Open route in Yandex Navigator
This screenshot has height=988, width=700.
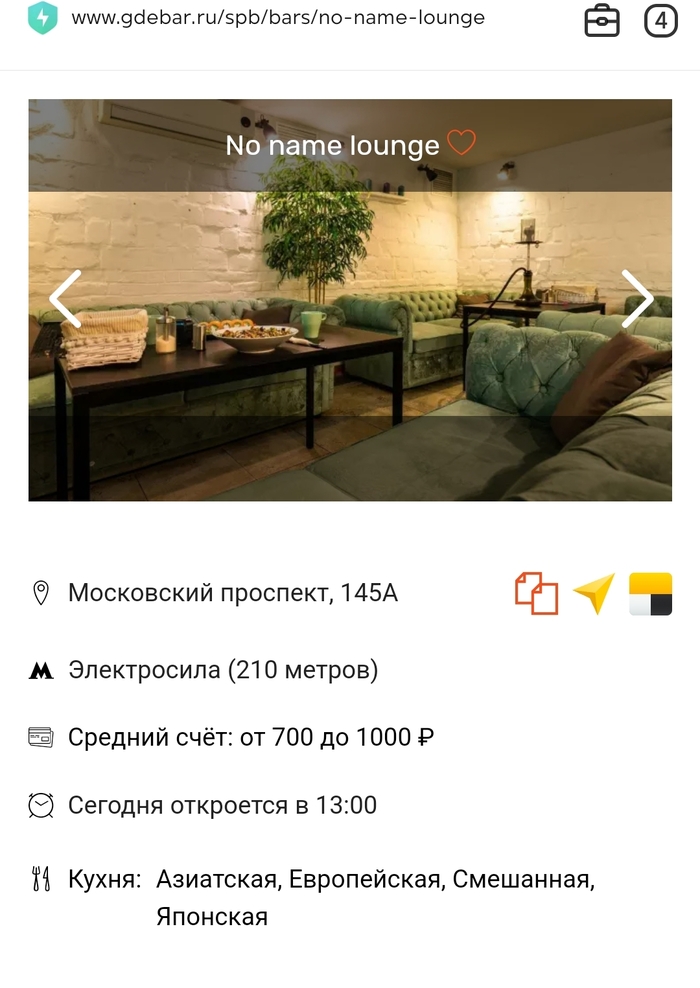coord(593,593)
